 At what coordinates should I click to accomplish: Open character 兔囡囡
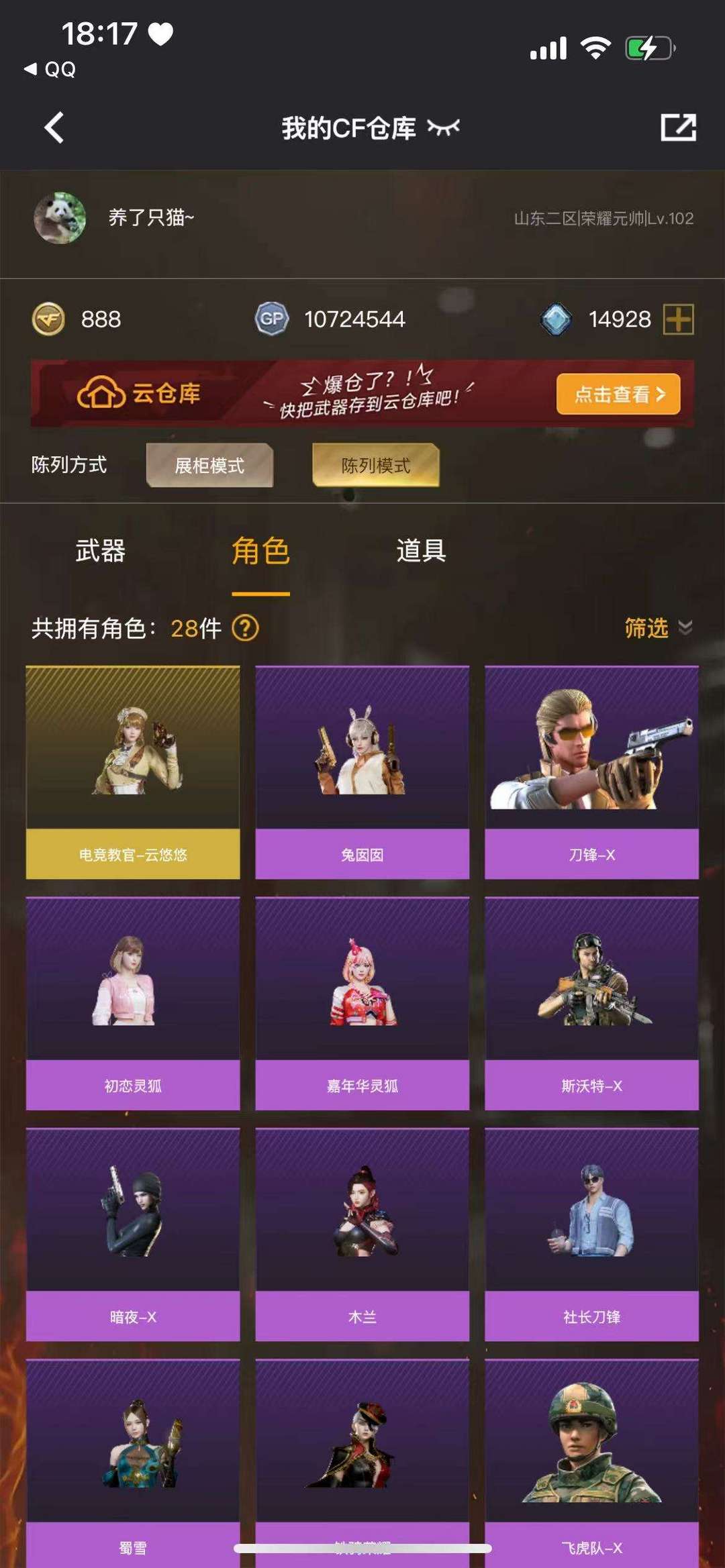coord(362,772)
